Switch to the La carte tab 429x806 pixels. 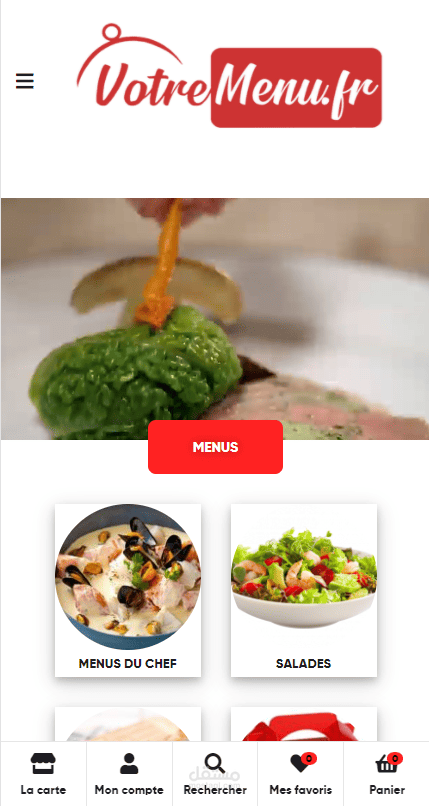(43, 774)
